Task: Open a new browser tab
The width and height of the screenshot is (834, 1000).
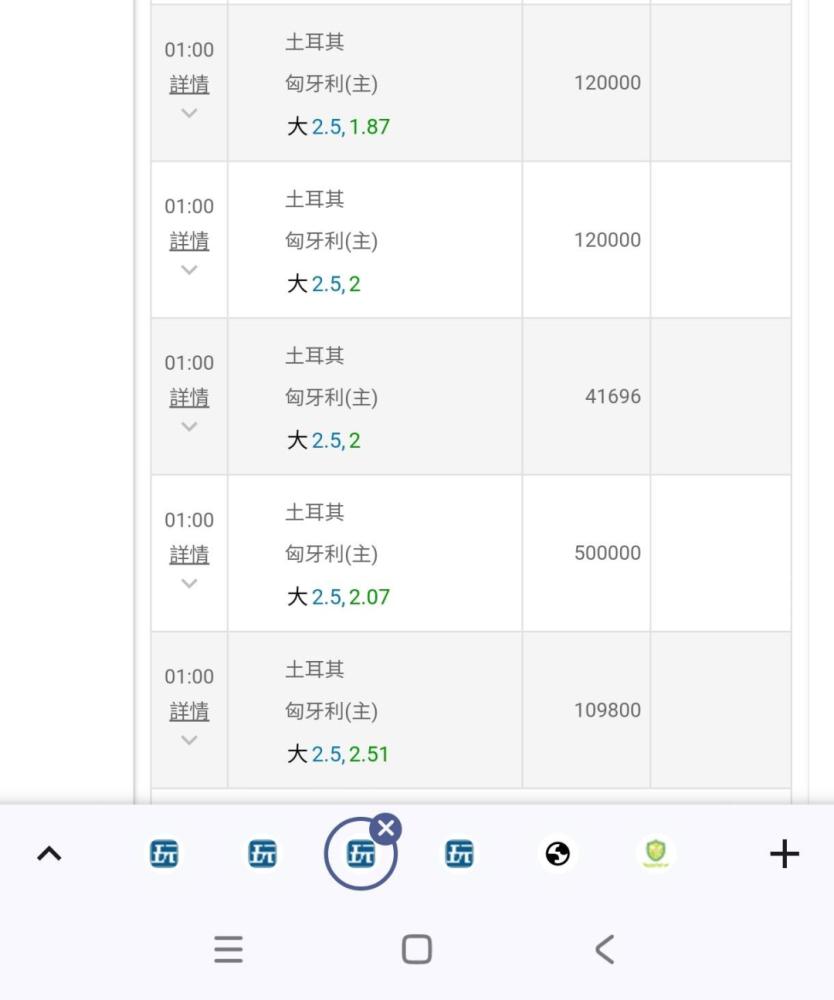Action: pos(784,854)
